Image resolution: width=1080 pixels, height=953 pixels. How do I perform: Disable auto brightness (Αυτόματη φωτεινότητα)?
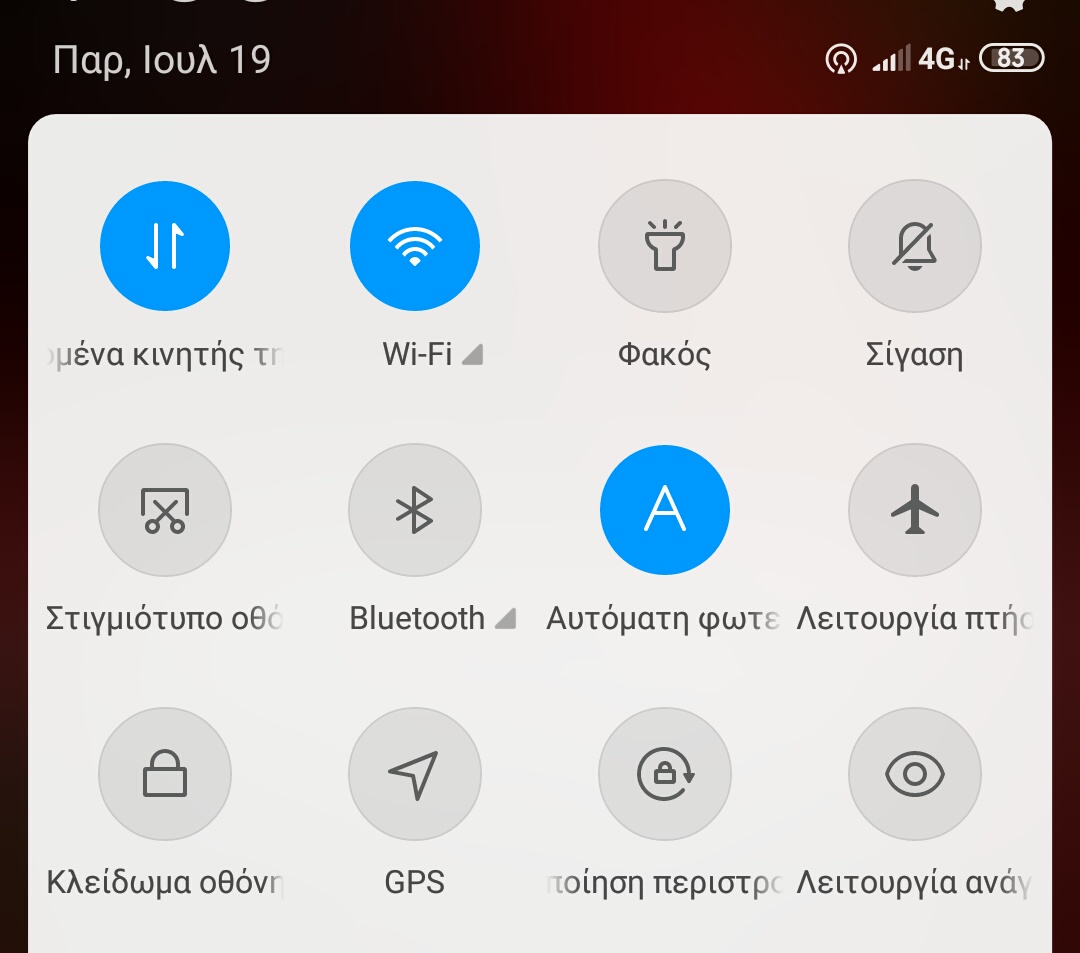point(665,510)
